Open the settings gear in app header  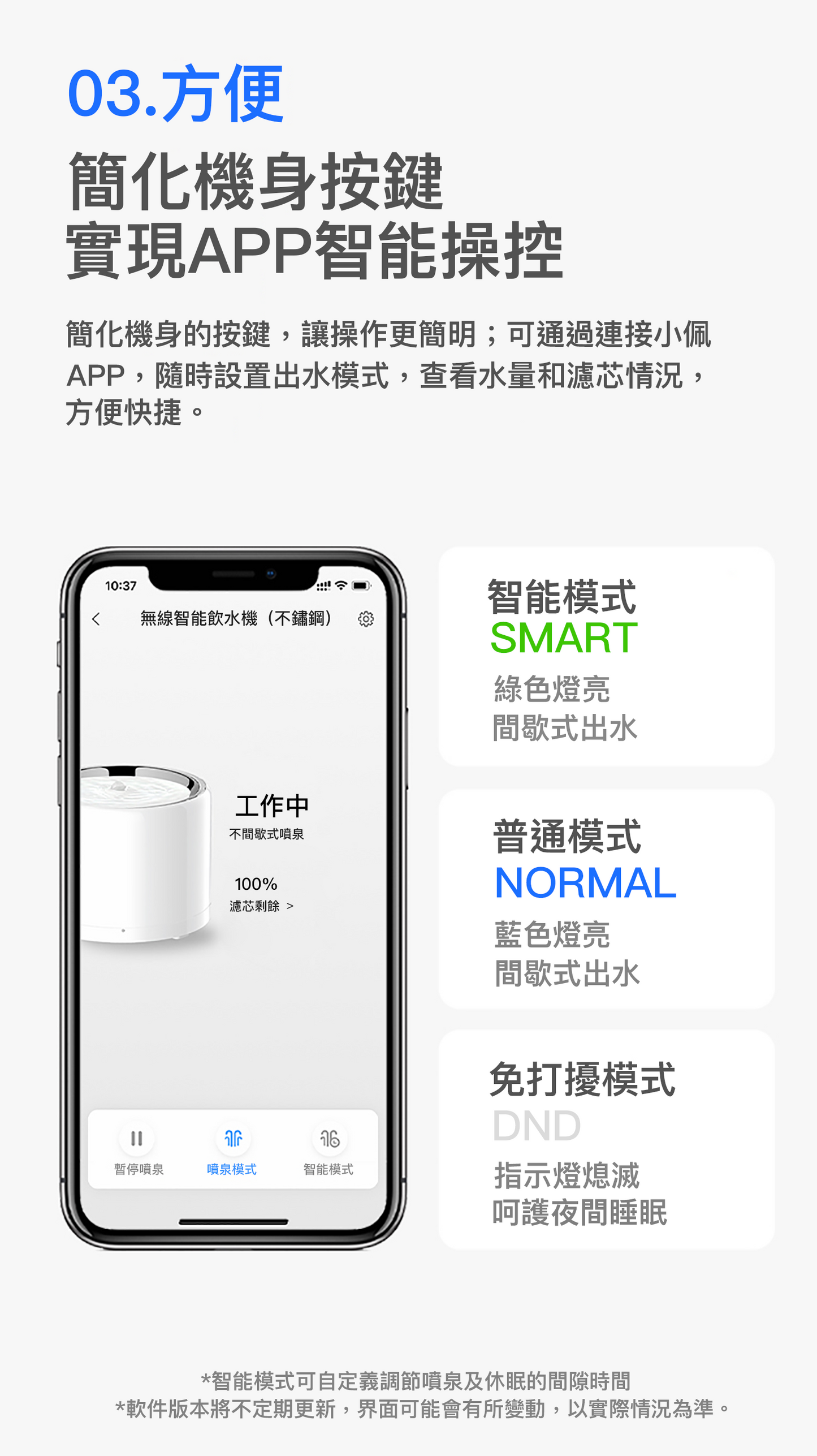pyautogui.click(x=366, y=619)
